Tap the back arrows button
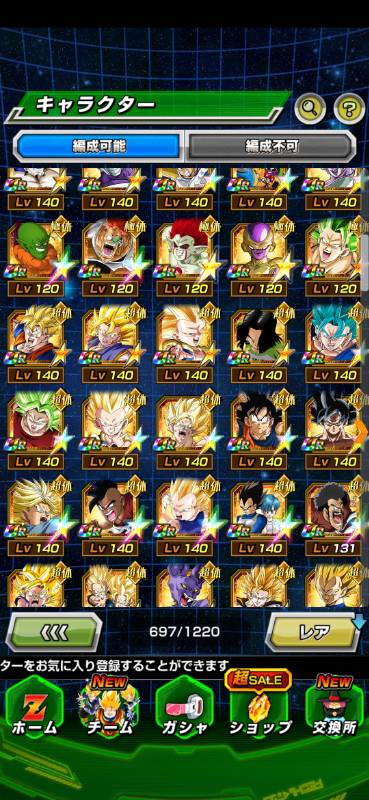369x800 pixels. click(x=53, y=633)
